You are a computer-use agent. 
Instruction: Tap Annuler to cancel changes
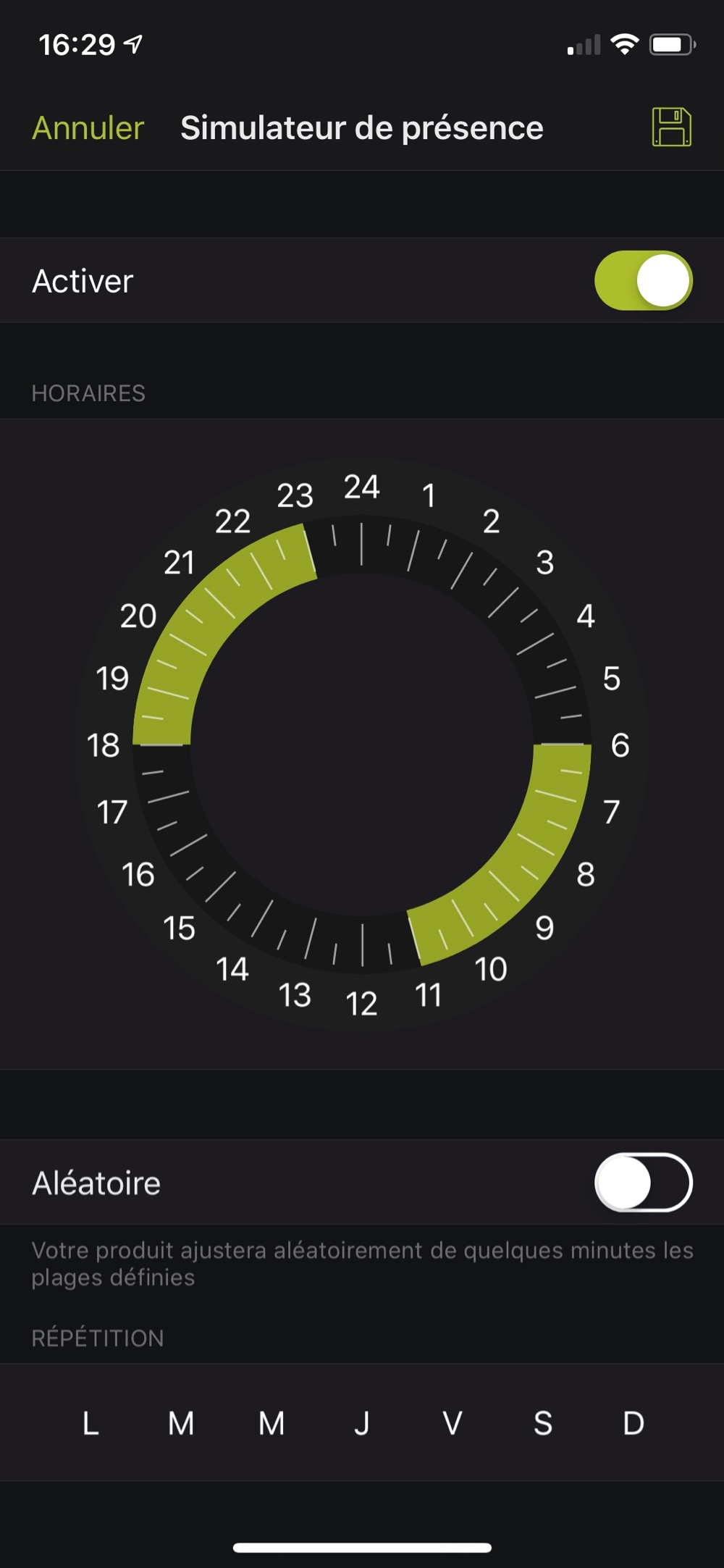tap(88, 128)
